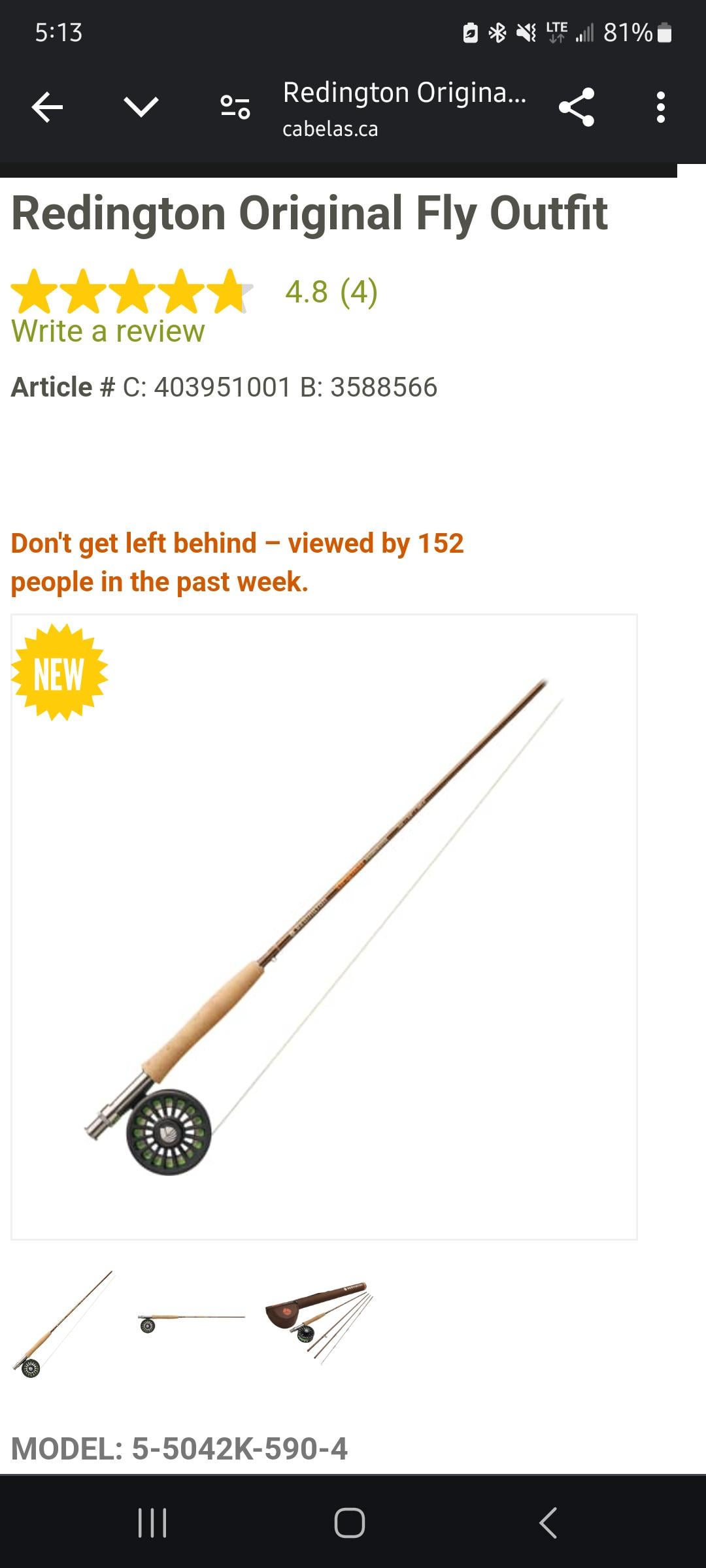Tap the Write a review link
706x1568 pixels.
tap(108, 331)
